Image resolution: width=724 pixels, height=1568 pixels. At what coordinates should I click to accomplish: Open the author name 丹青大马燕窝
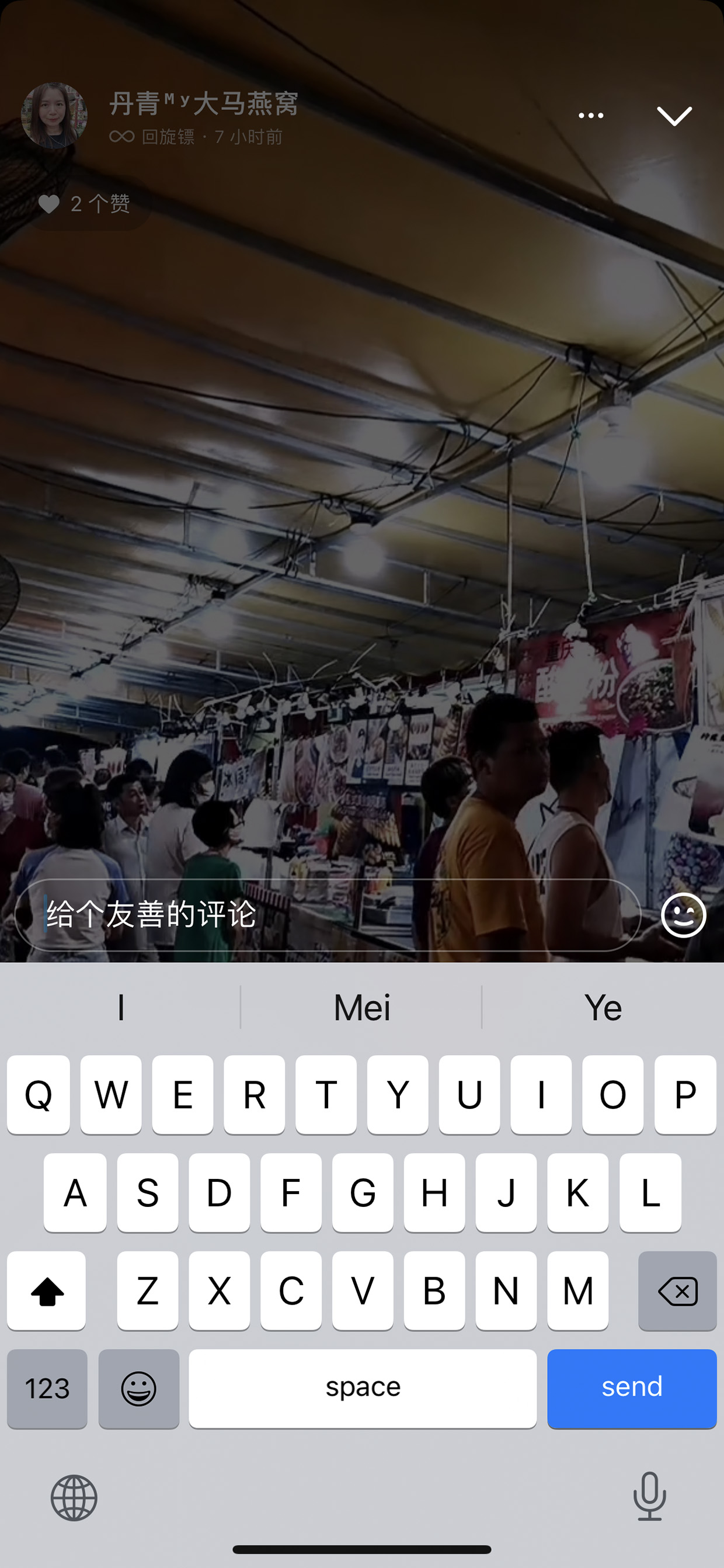click(x=204, y=103)
